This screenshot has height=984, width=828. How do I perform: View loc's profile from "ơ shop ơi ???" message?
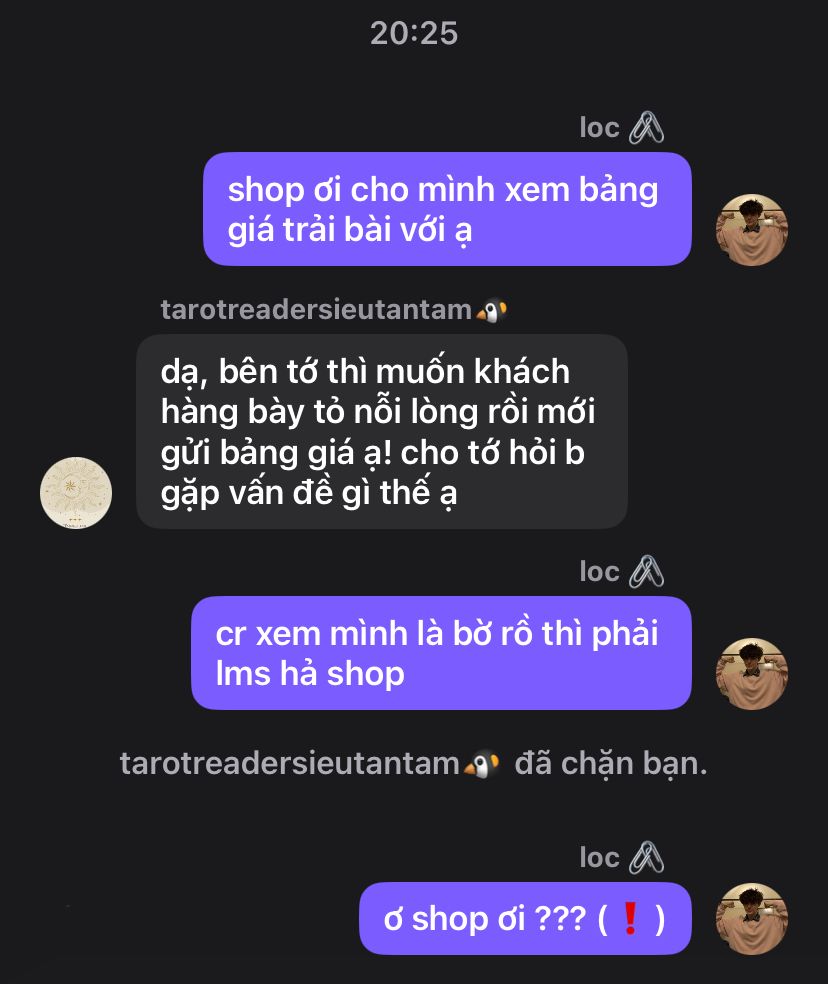coord(752,918)
